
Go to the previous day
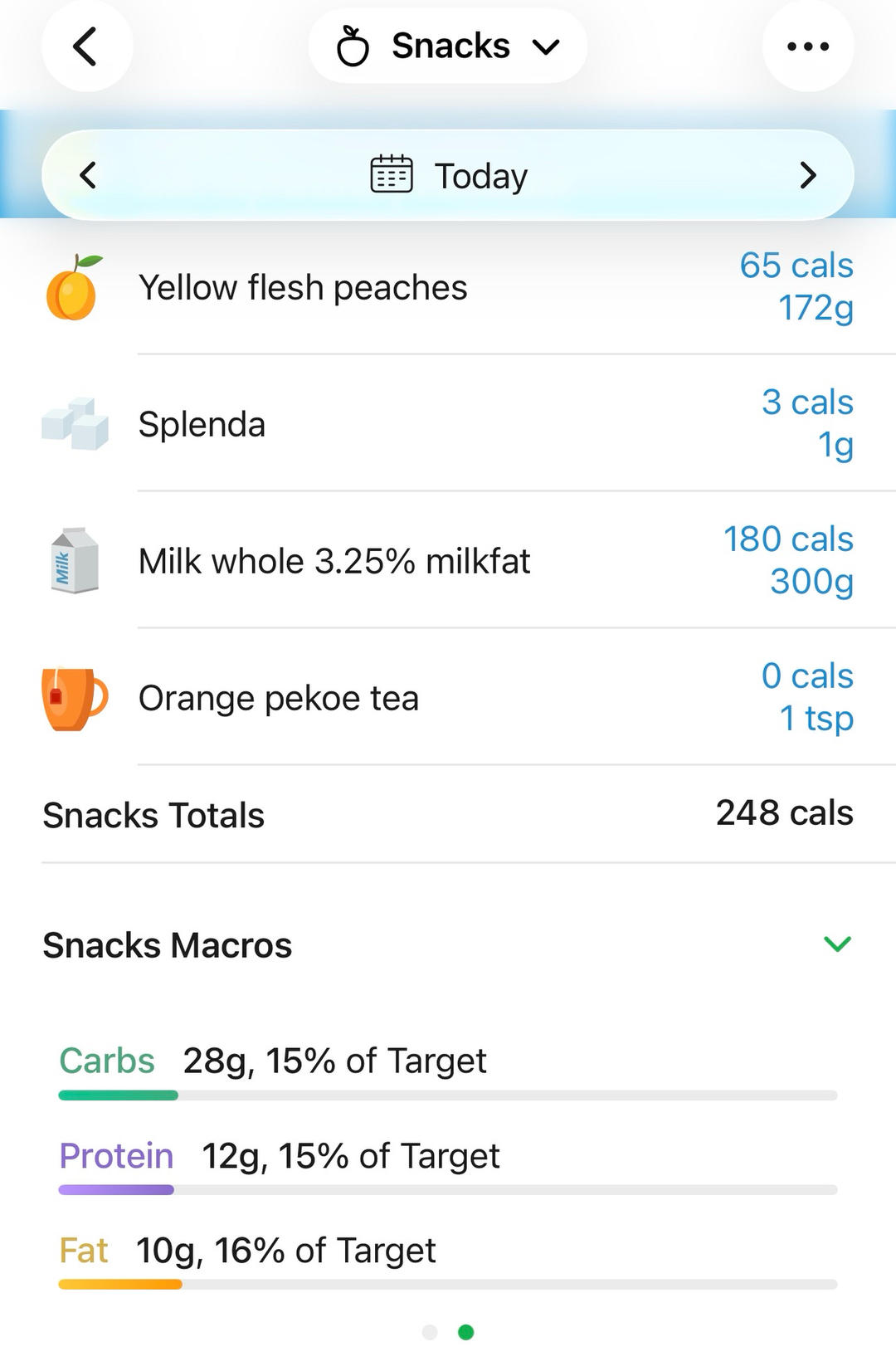tap(88, 175)
